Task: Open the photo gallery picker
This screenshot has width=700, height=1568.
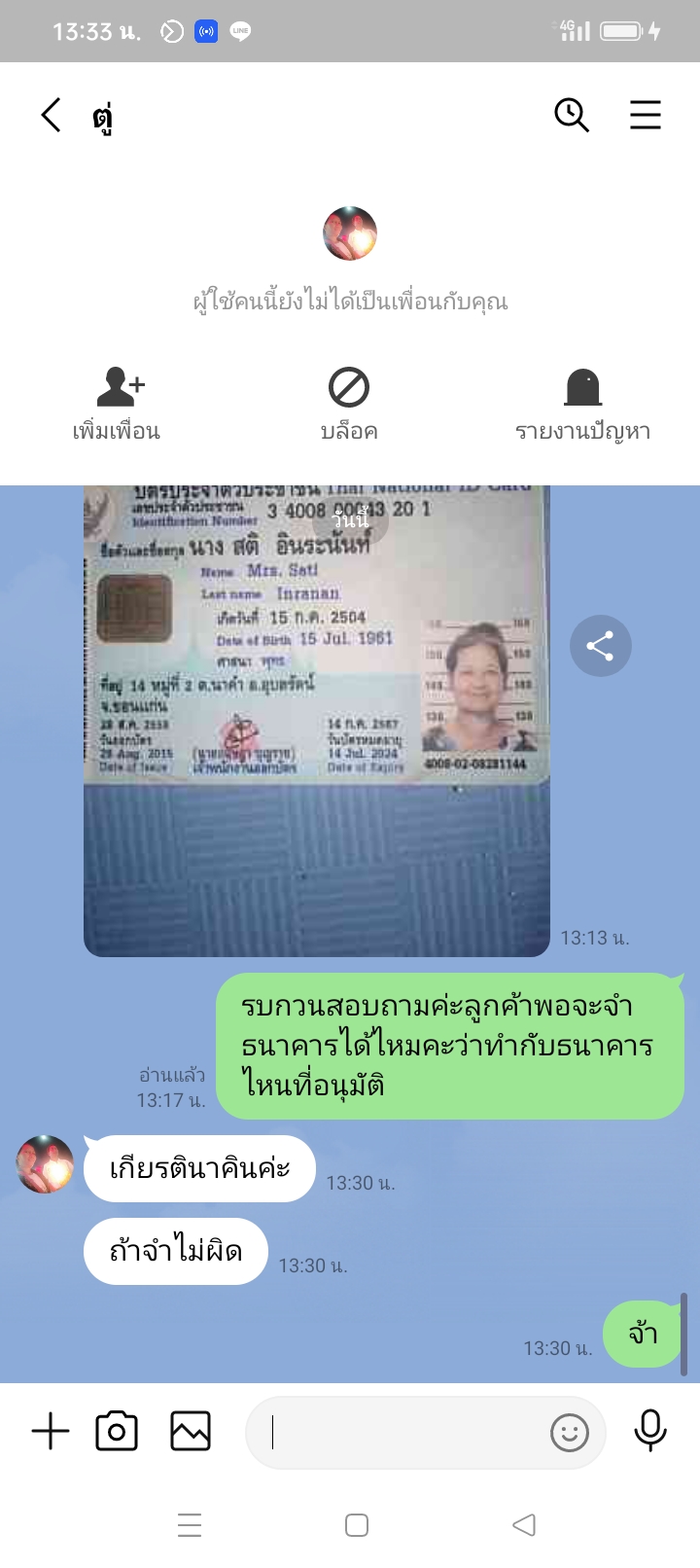Action: pos(191,1432)
